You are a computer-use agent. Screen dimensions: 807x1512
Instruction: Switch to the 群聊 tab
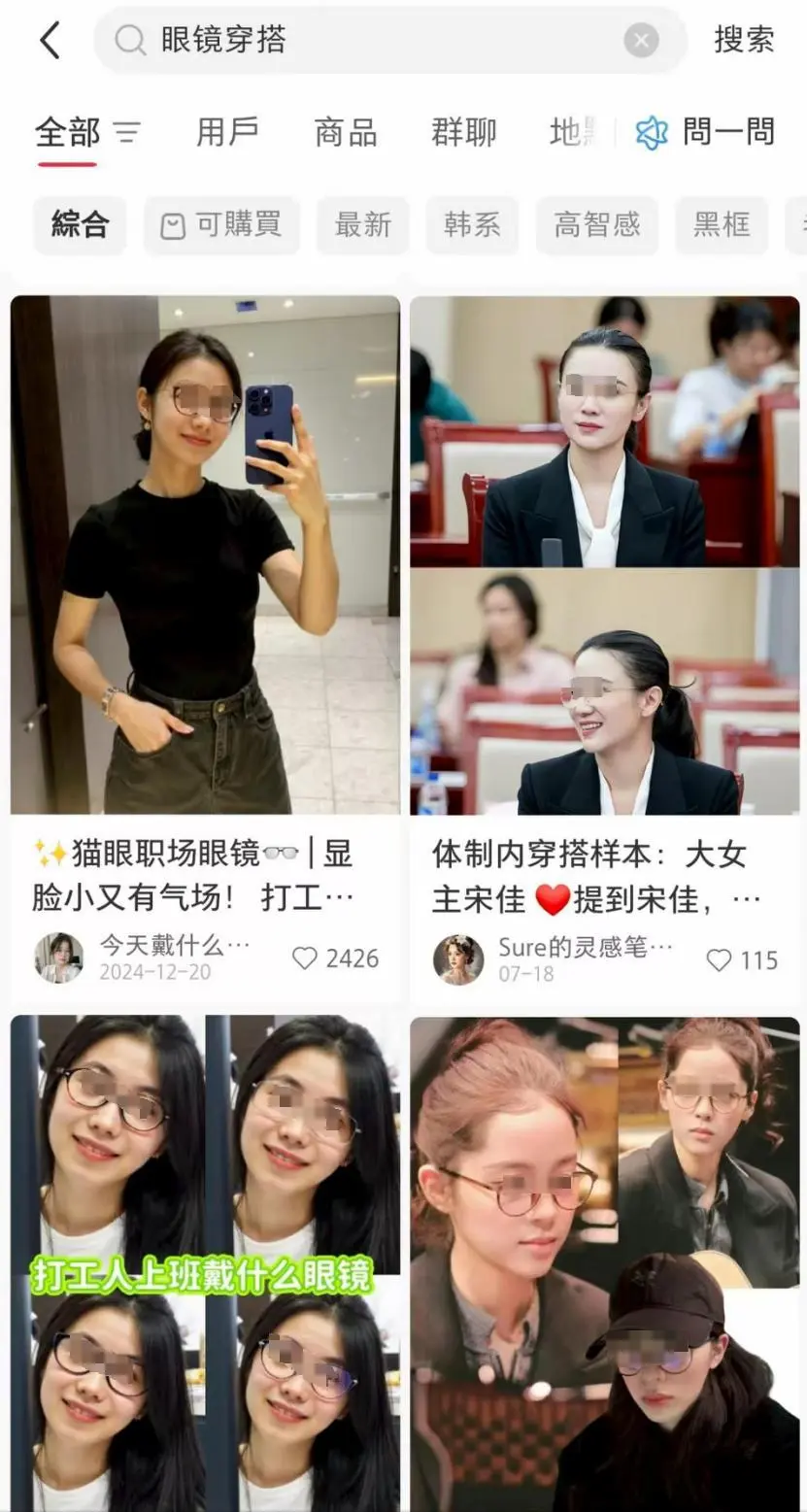coord(463,131)
